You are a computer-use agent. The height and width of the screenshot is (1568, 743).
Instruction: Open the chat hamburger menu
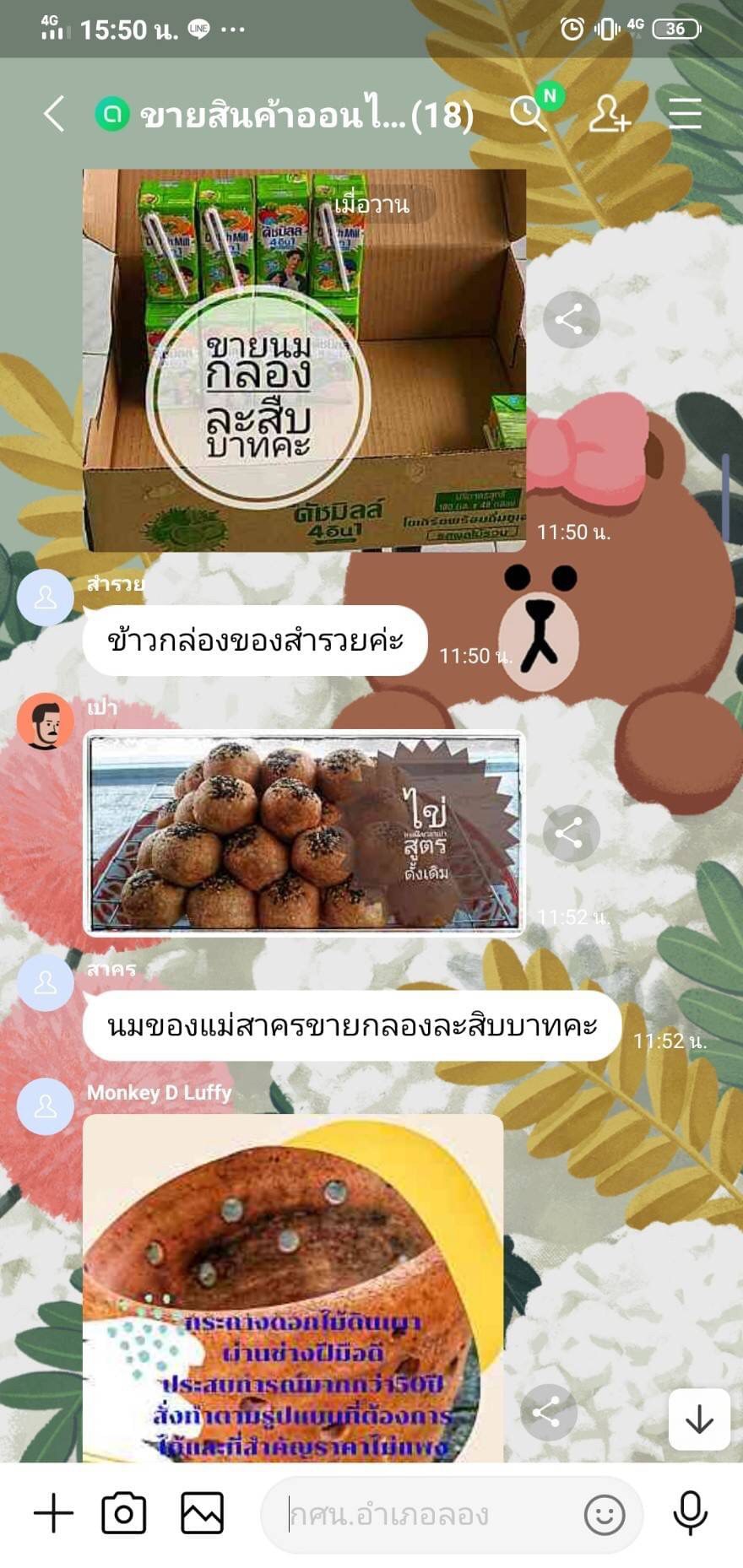pos(685,113)
